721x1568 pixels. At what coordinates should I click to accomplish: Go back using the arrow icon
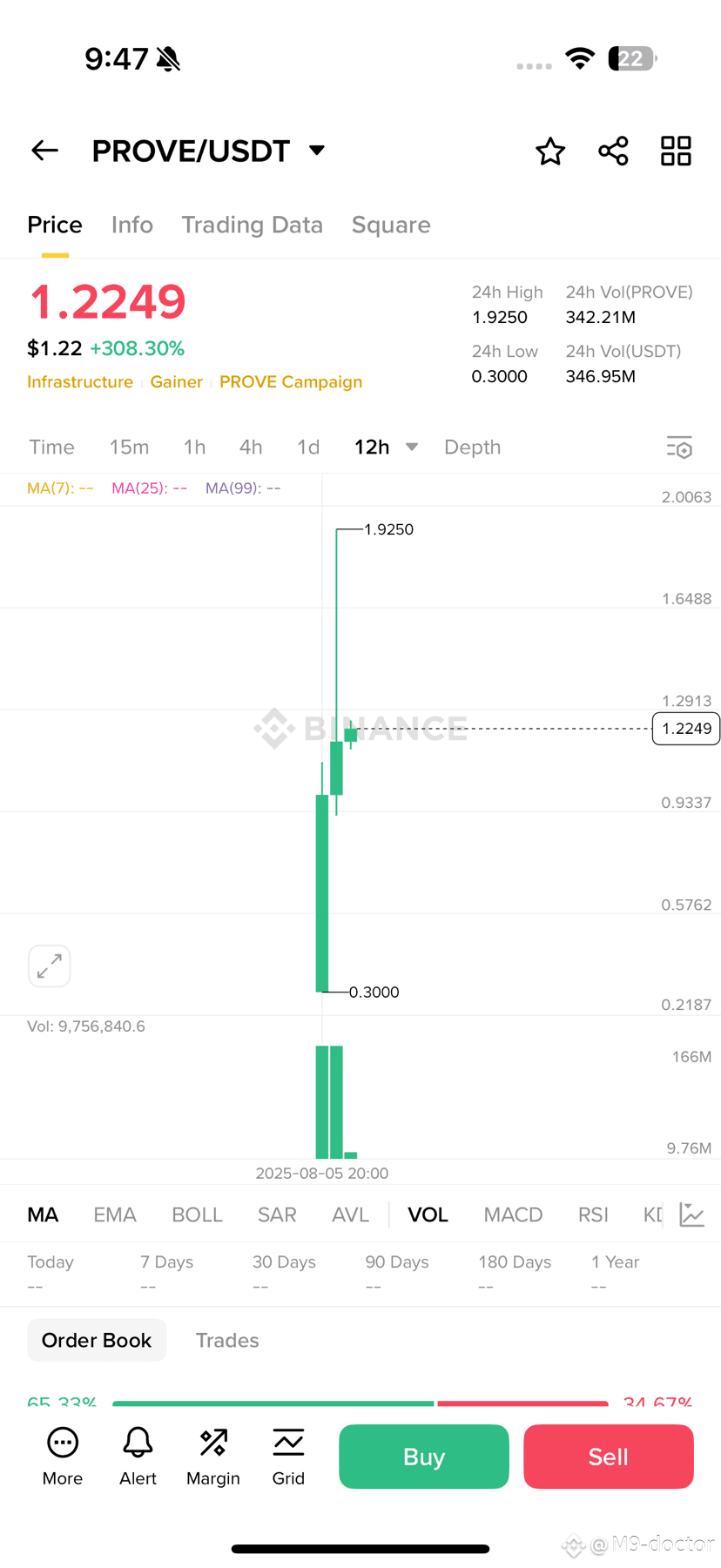44,151
